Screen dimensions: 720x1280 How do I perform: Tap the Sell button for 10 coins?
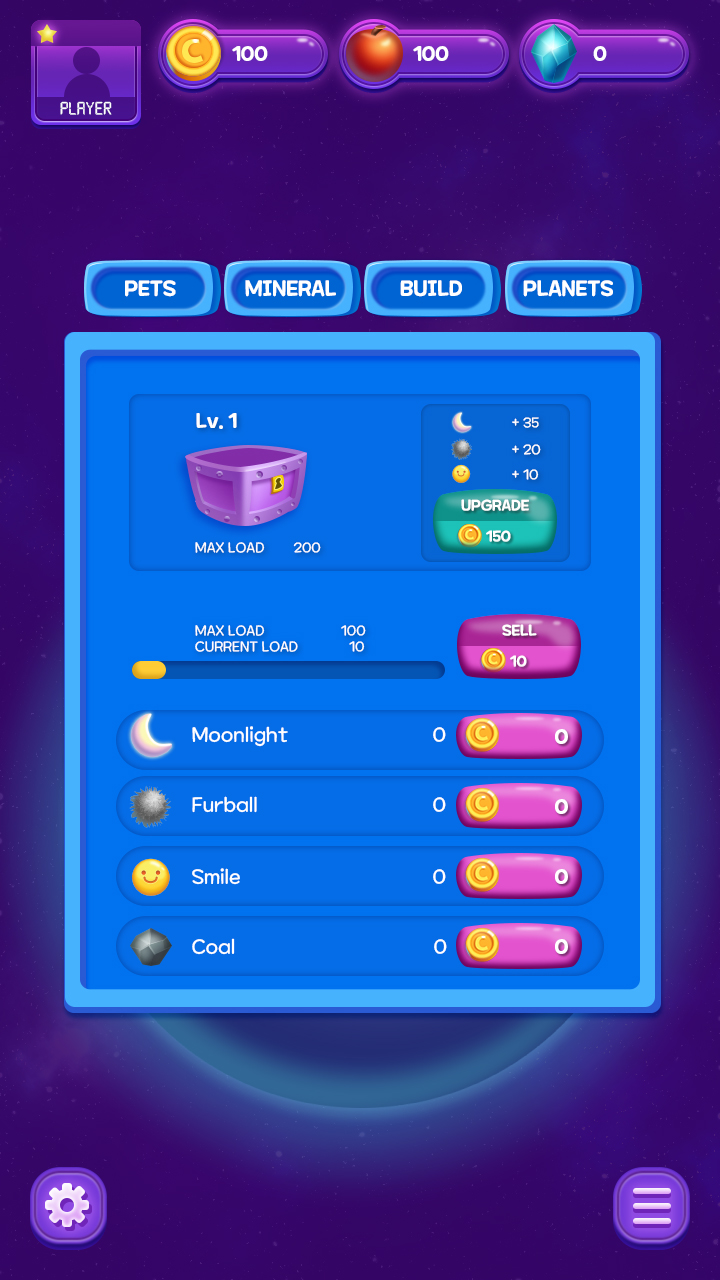point(519,647)
